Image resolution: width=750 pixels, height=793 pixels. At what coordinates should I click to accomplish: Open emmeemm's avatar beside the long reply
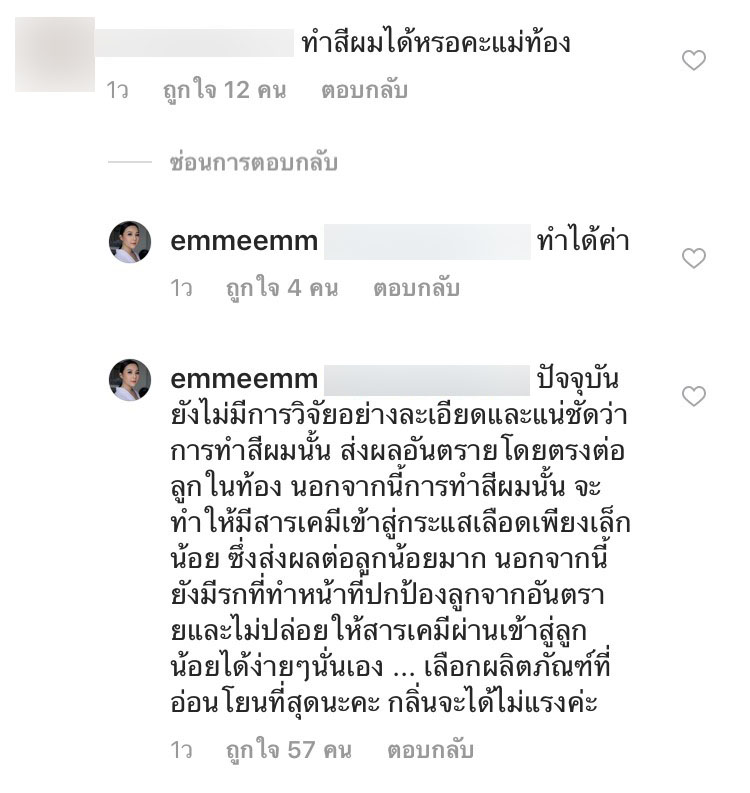[130, 380]
